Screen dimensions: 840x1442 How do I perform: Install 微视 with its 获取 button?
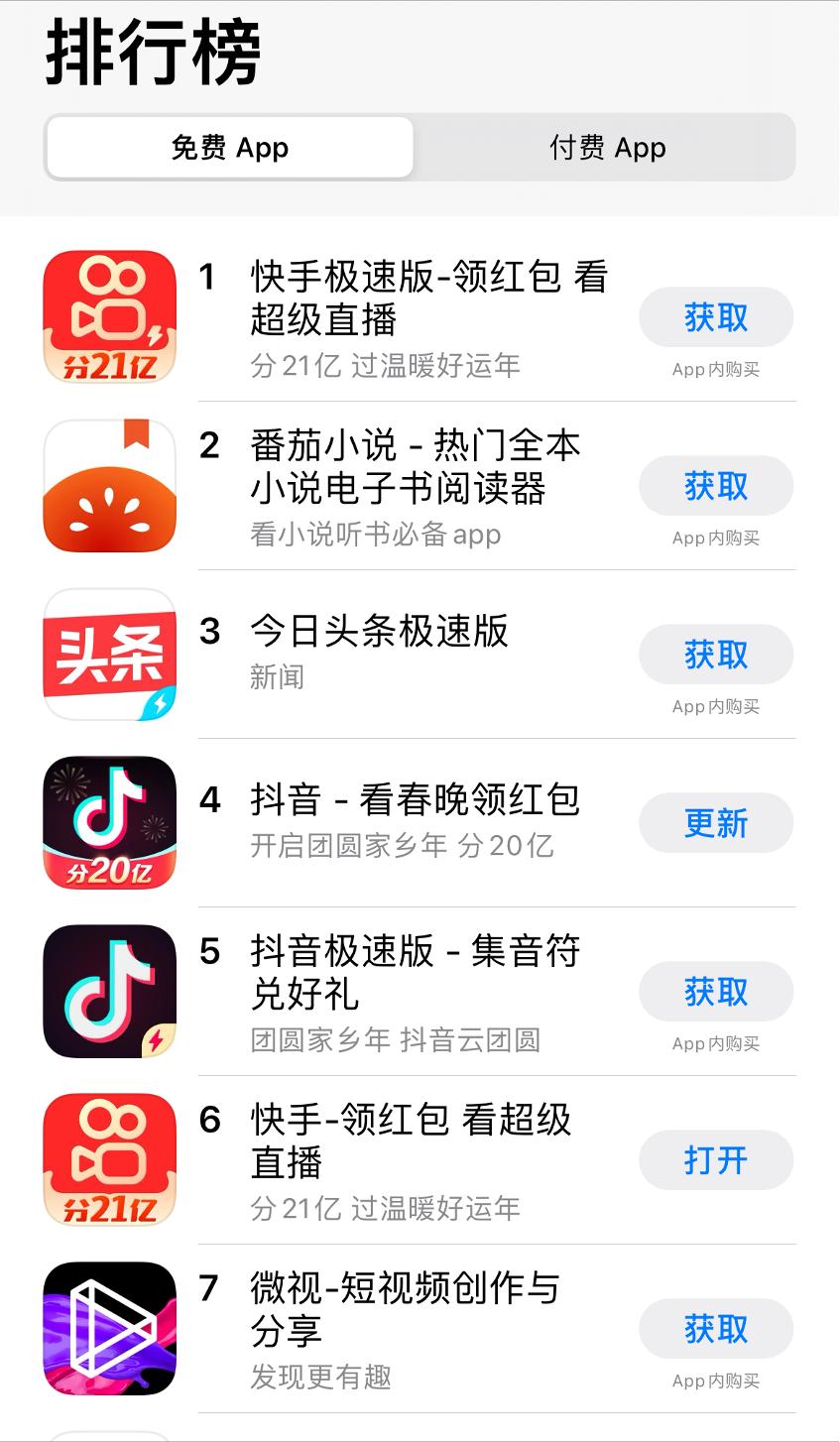[x=715, y=1330]
